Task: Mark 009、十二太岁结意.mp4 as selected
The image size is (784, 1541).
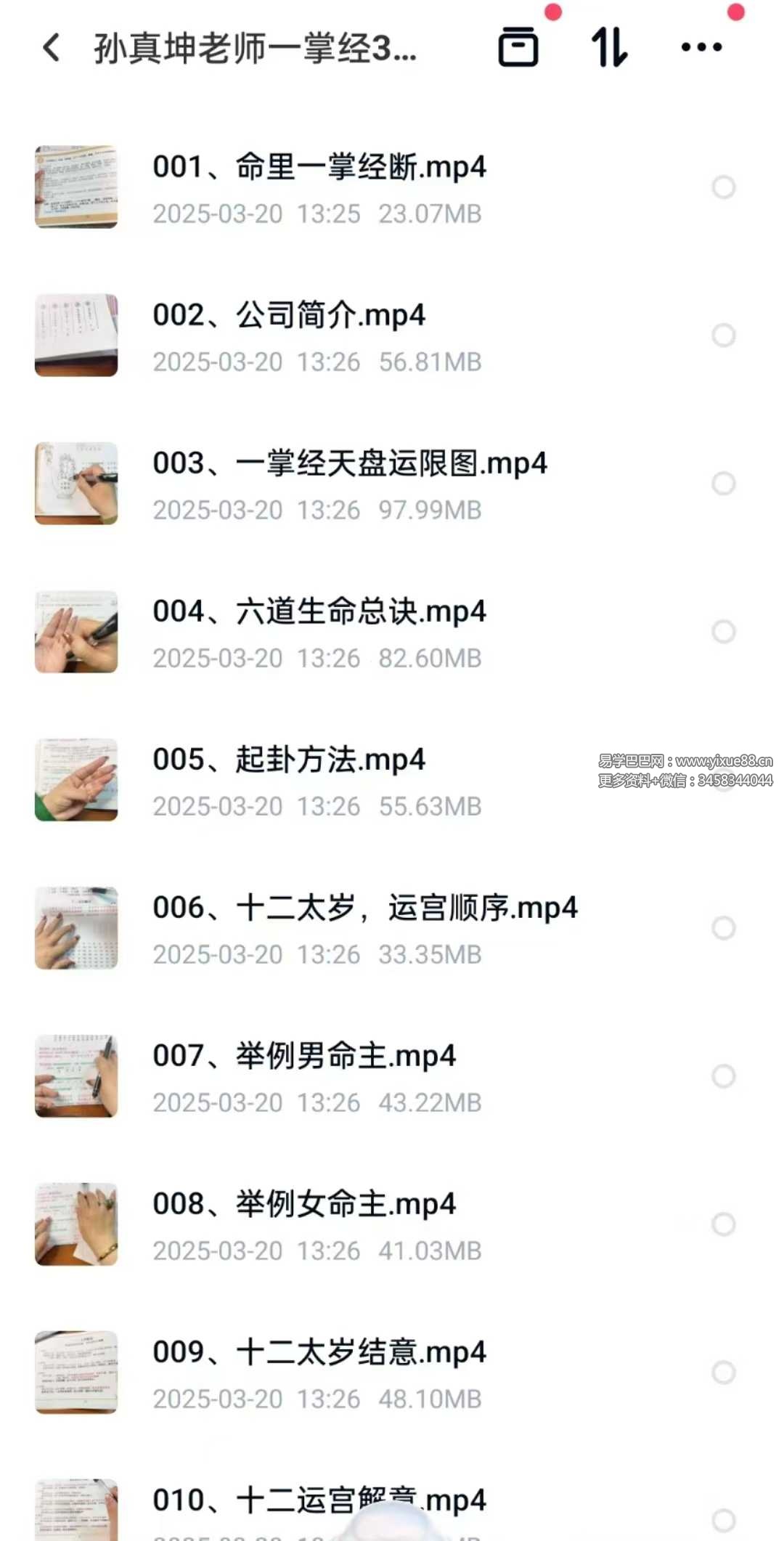Action: [x=723, y=1373]
